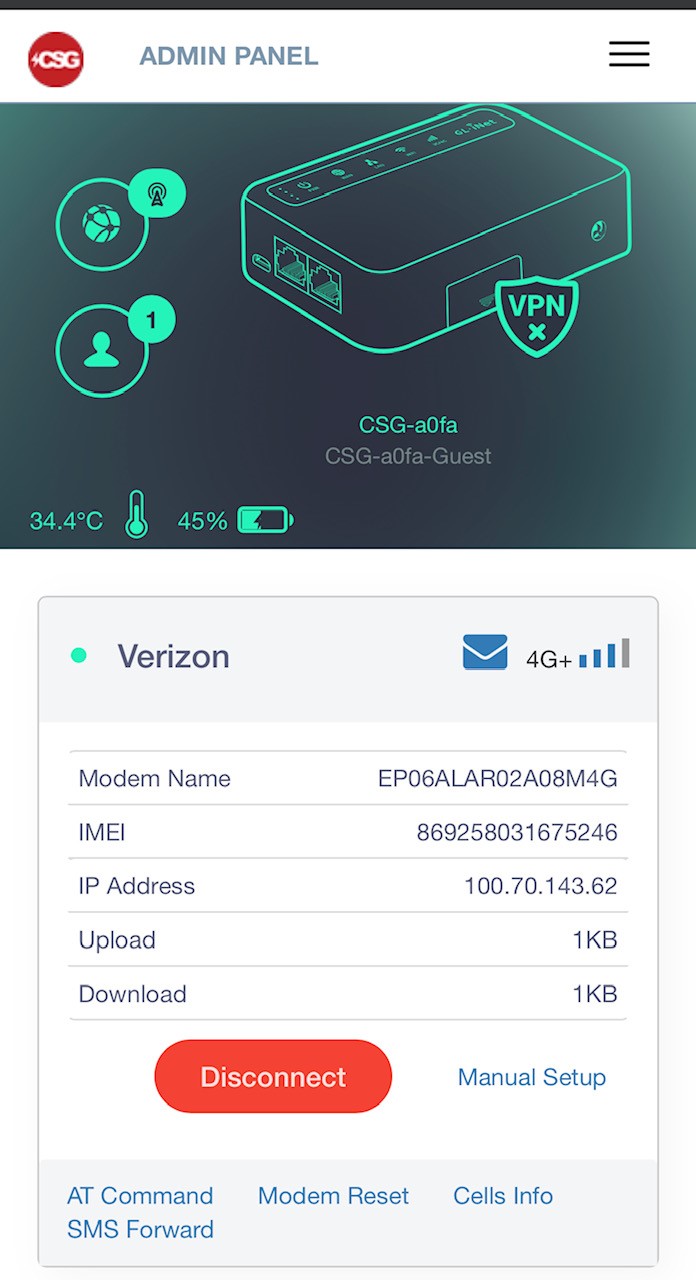Open AT Command link
This screenshot has height=1280, width=696.
[x=140, y=1196]
